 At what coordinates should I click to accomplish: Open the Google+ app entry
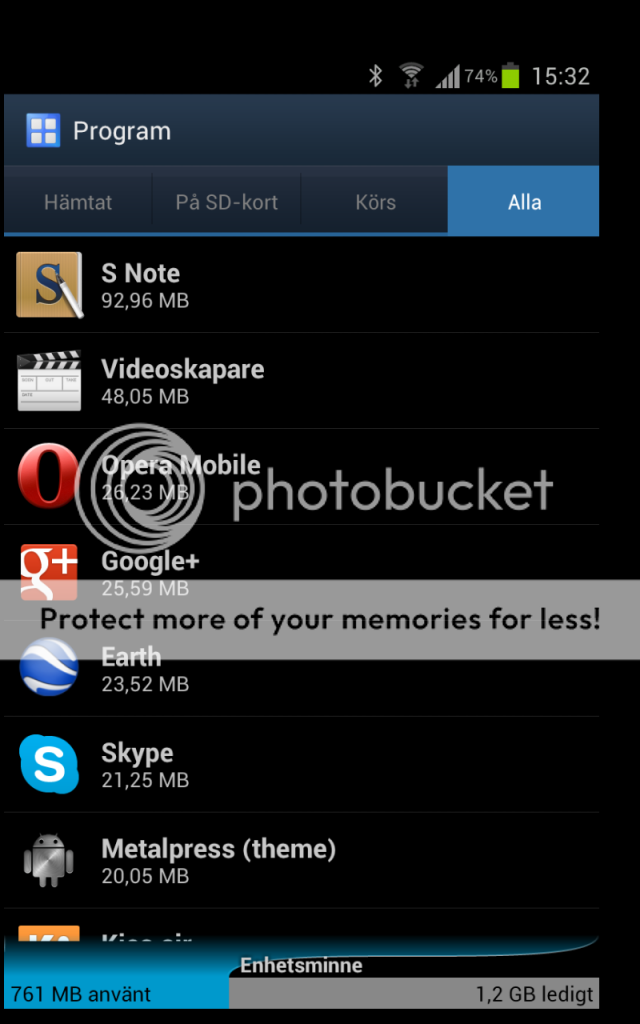point(300,560)
